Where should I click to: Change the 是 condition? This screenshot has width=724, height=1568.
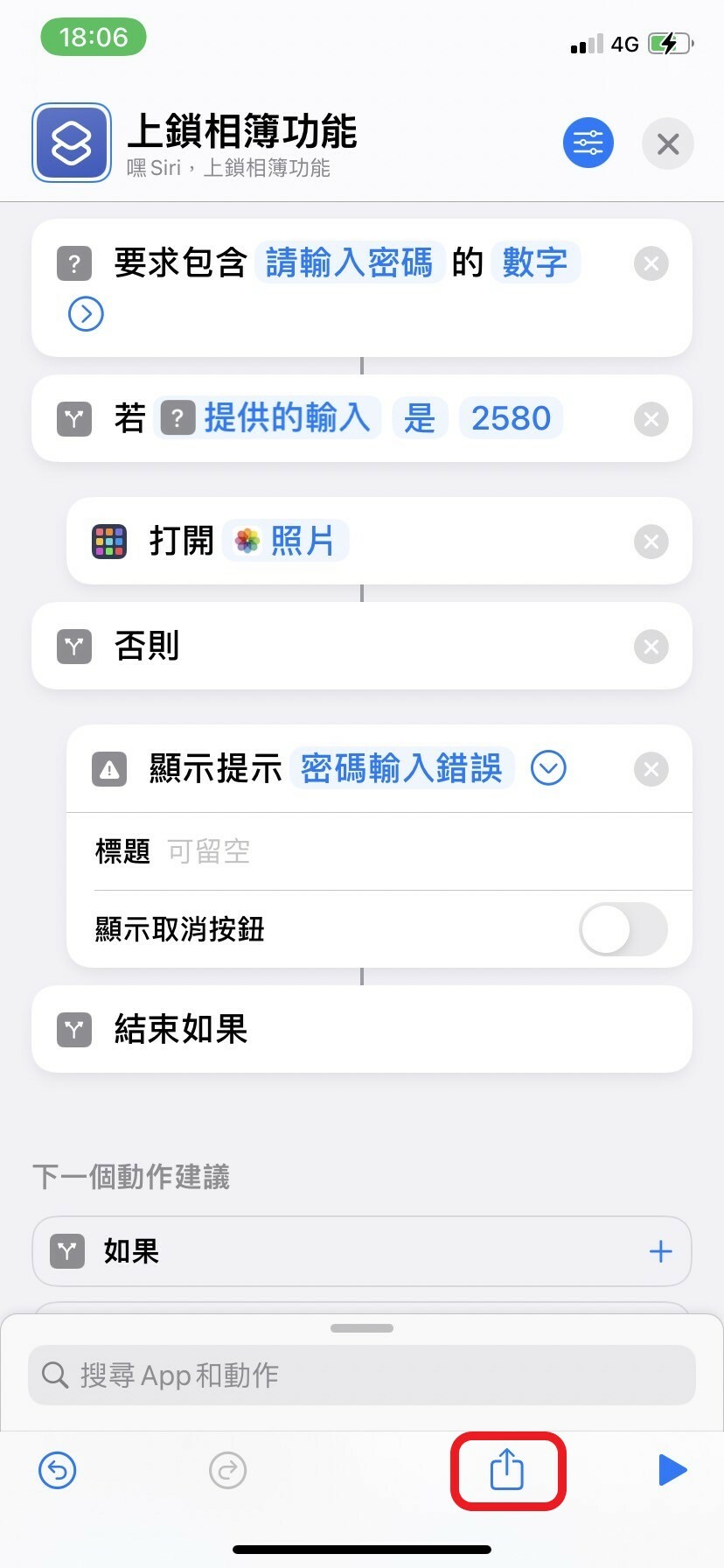pyautogui.click(x=420, y=418)
